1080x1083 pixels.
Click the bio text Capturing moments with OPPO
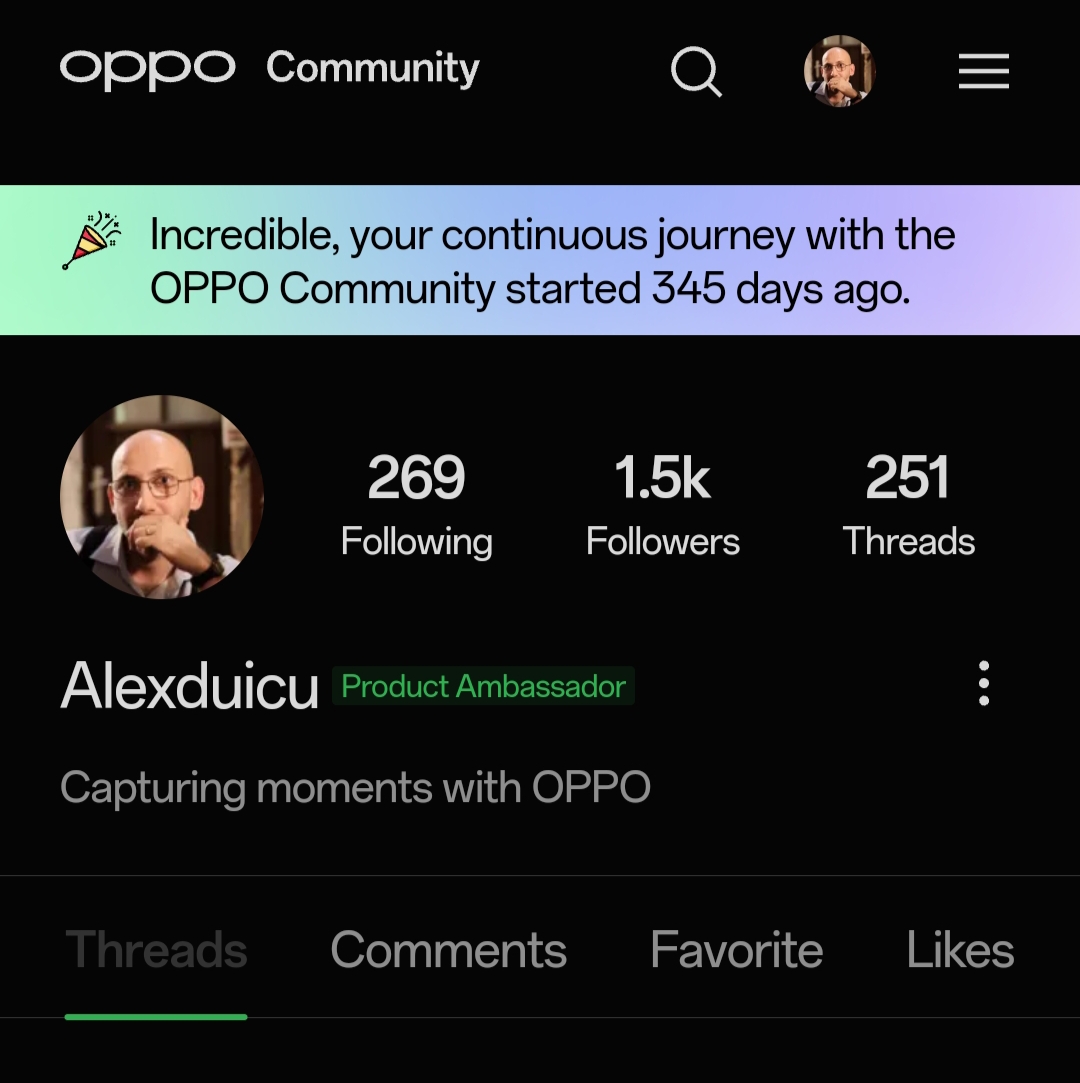click(x=356, y=787)
